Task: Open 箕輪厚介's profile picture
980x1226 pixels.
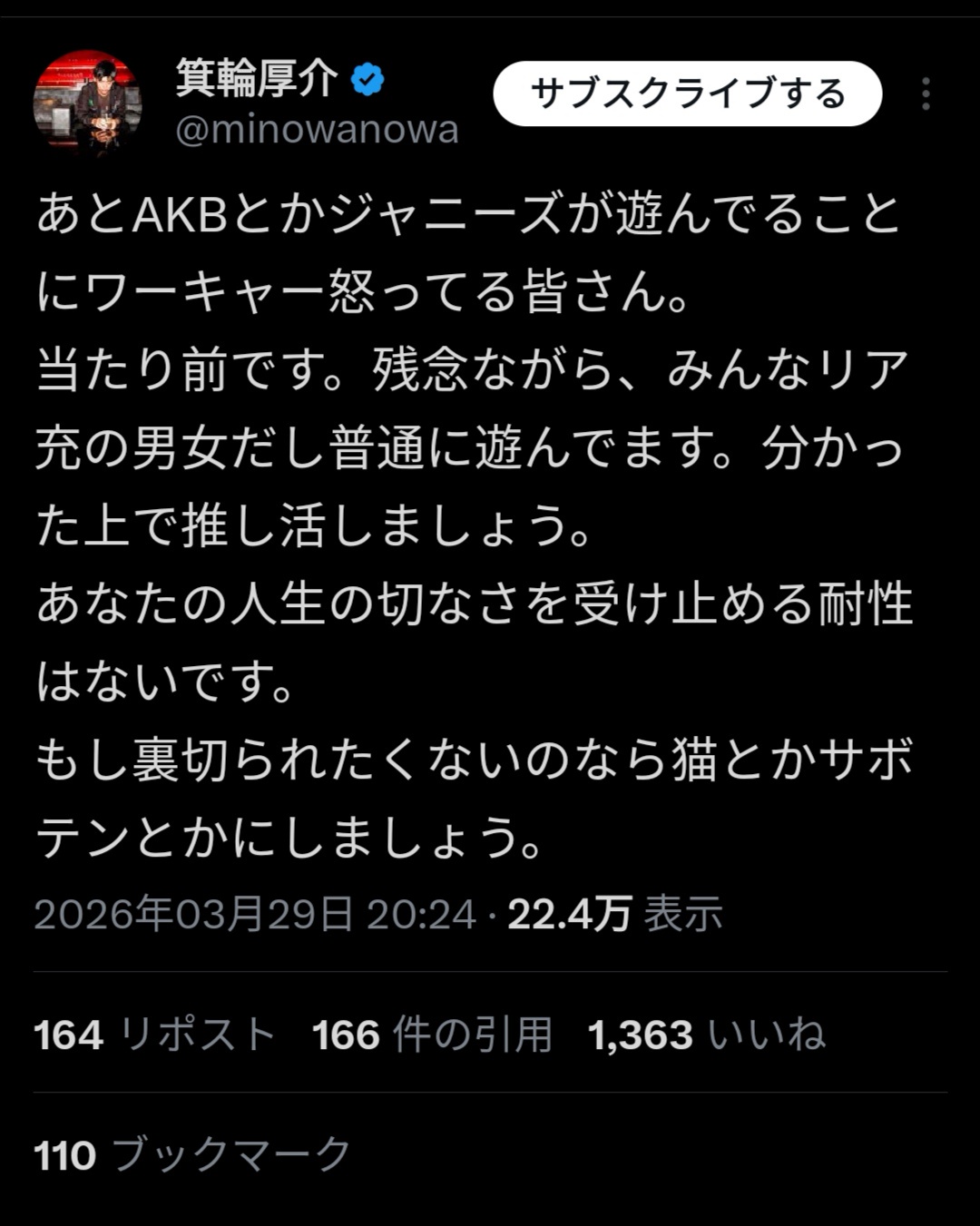Action: click(x=87, y=103)
